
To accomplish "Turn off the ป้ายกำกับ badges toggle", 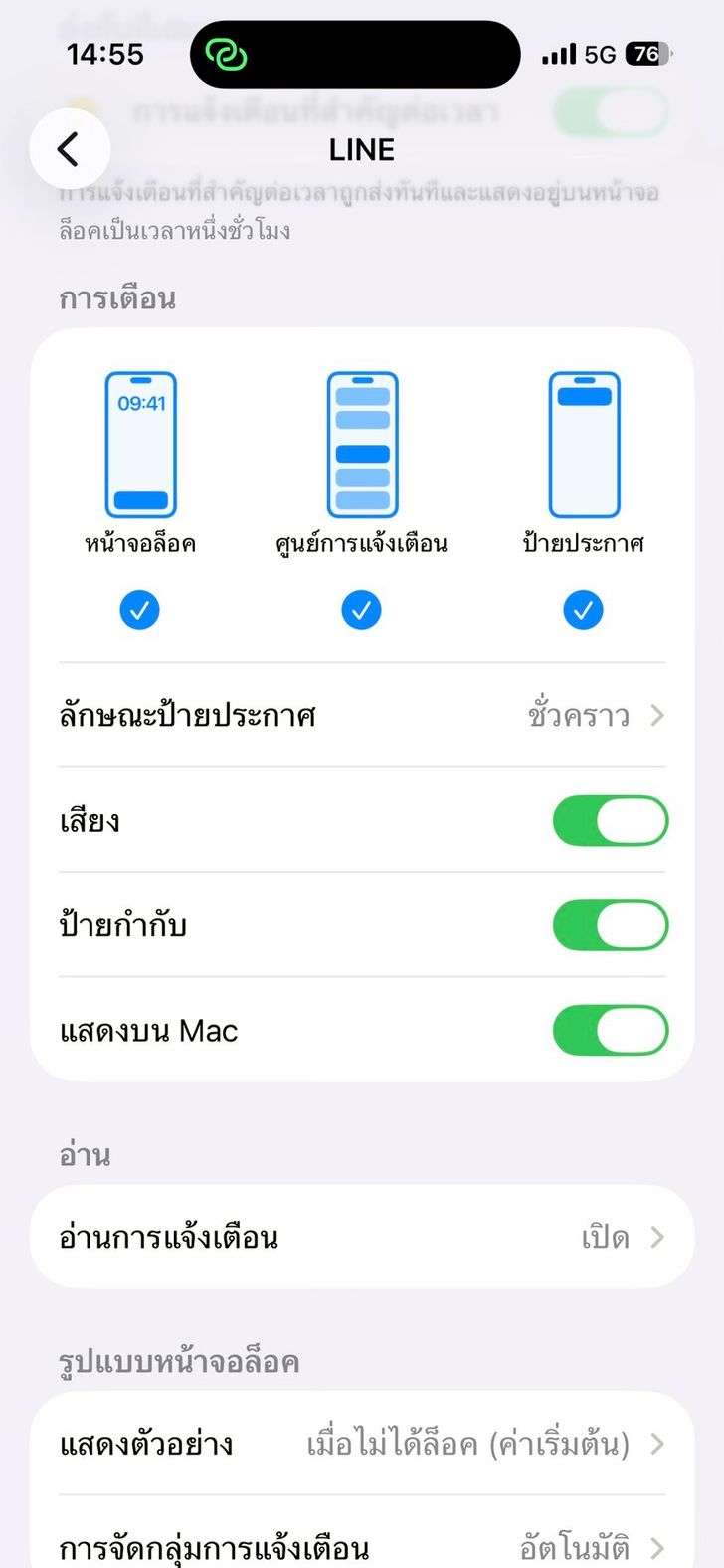I will (x=610, y=924).
